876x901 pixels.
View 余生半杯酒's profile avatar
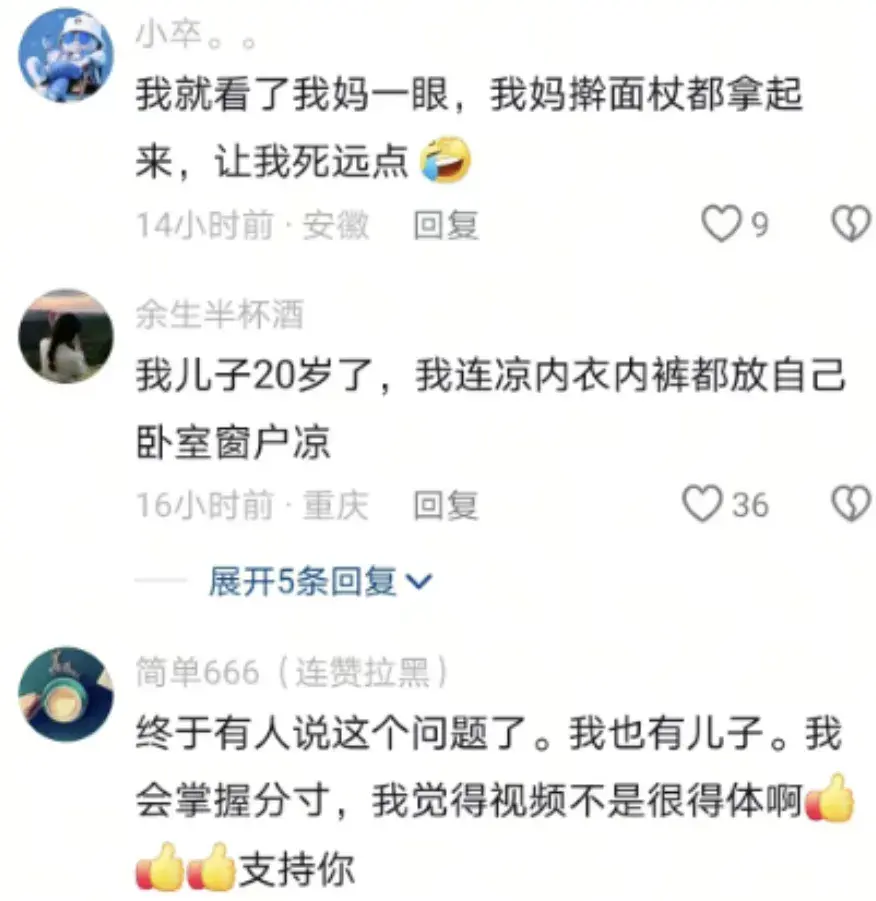(x=66, y=336)
